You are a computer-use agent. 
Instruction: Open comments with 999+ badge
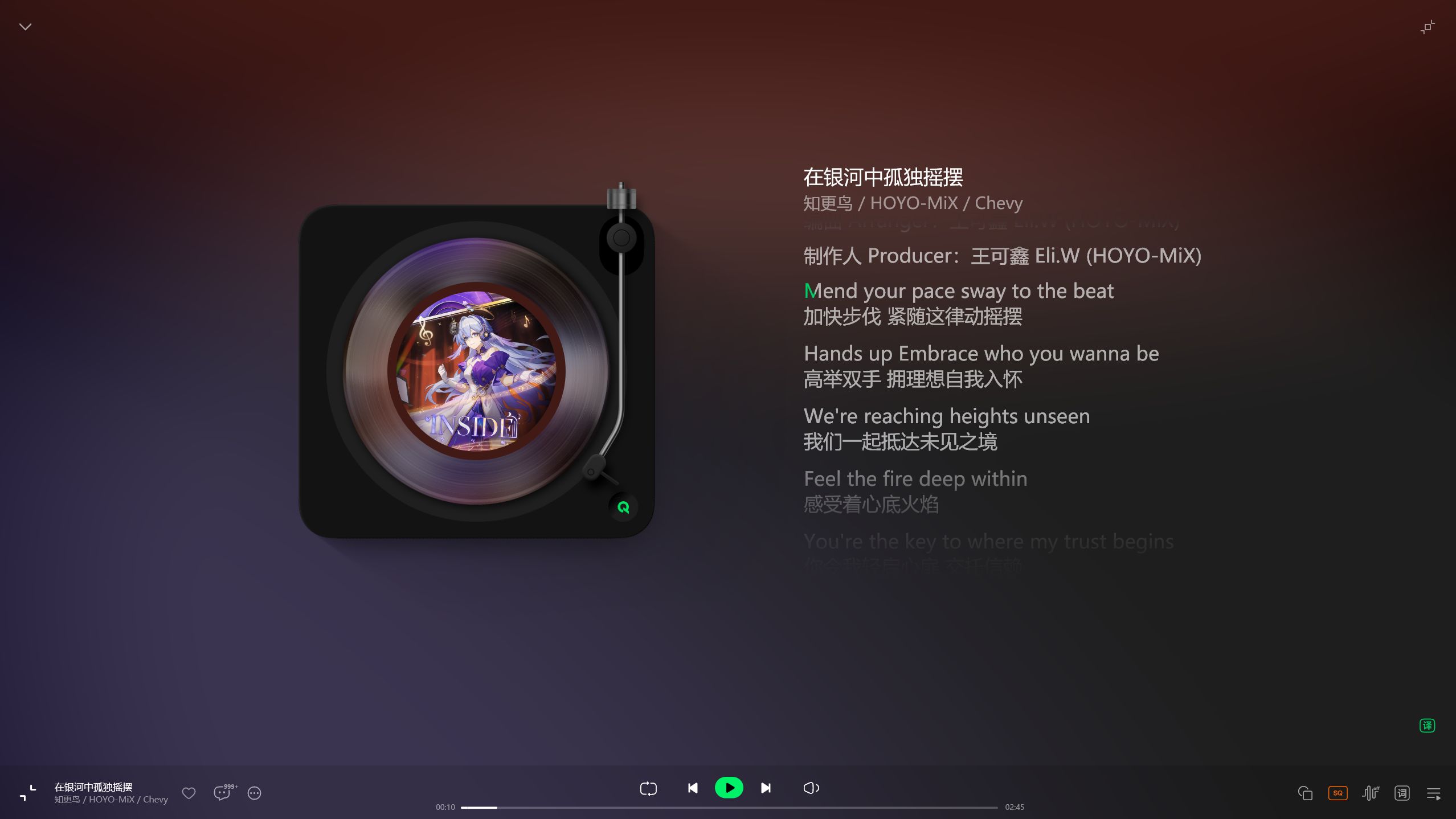coord(222,793)
